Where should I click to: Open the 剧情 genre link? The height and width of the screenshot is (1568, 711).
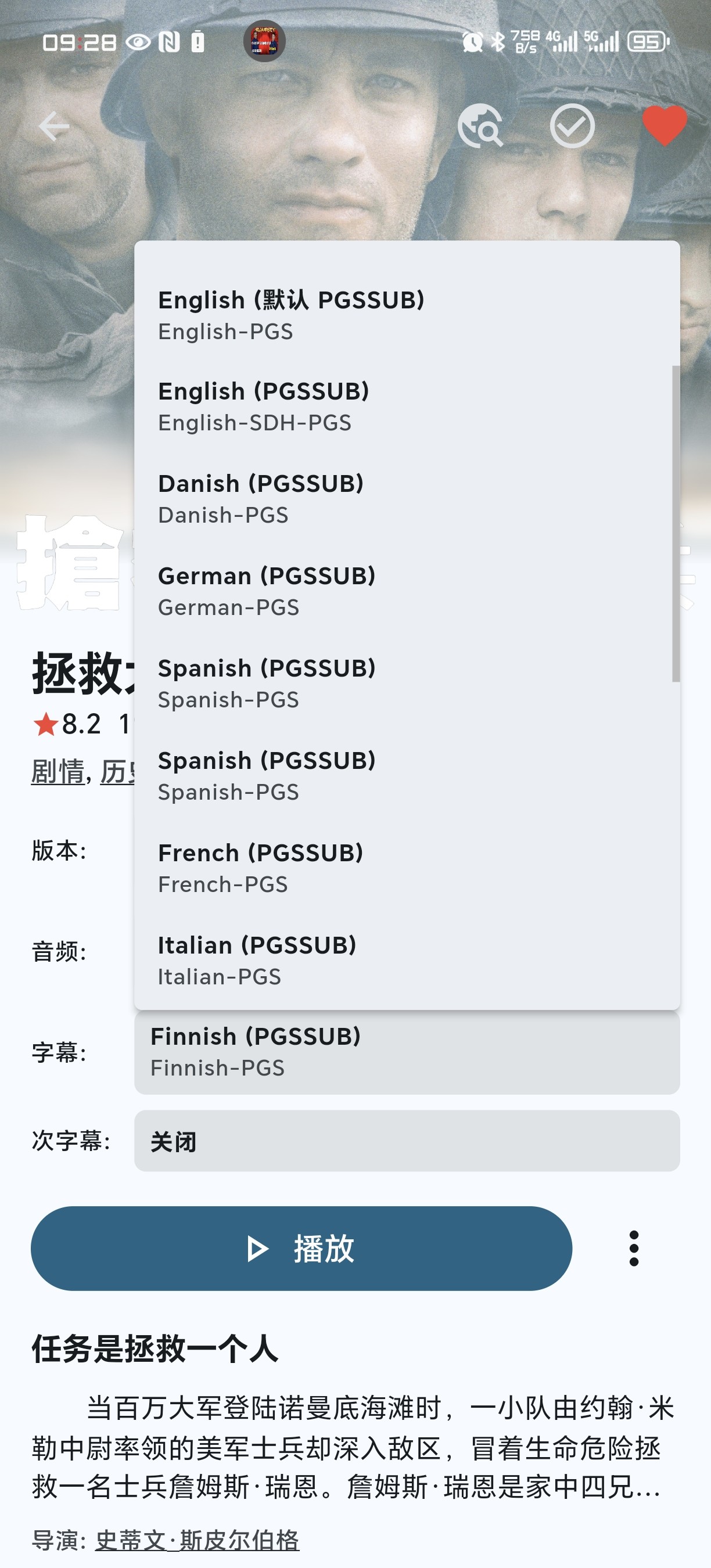click(x=58, y=772)
